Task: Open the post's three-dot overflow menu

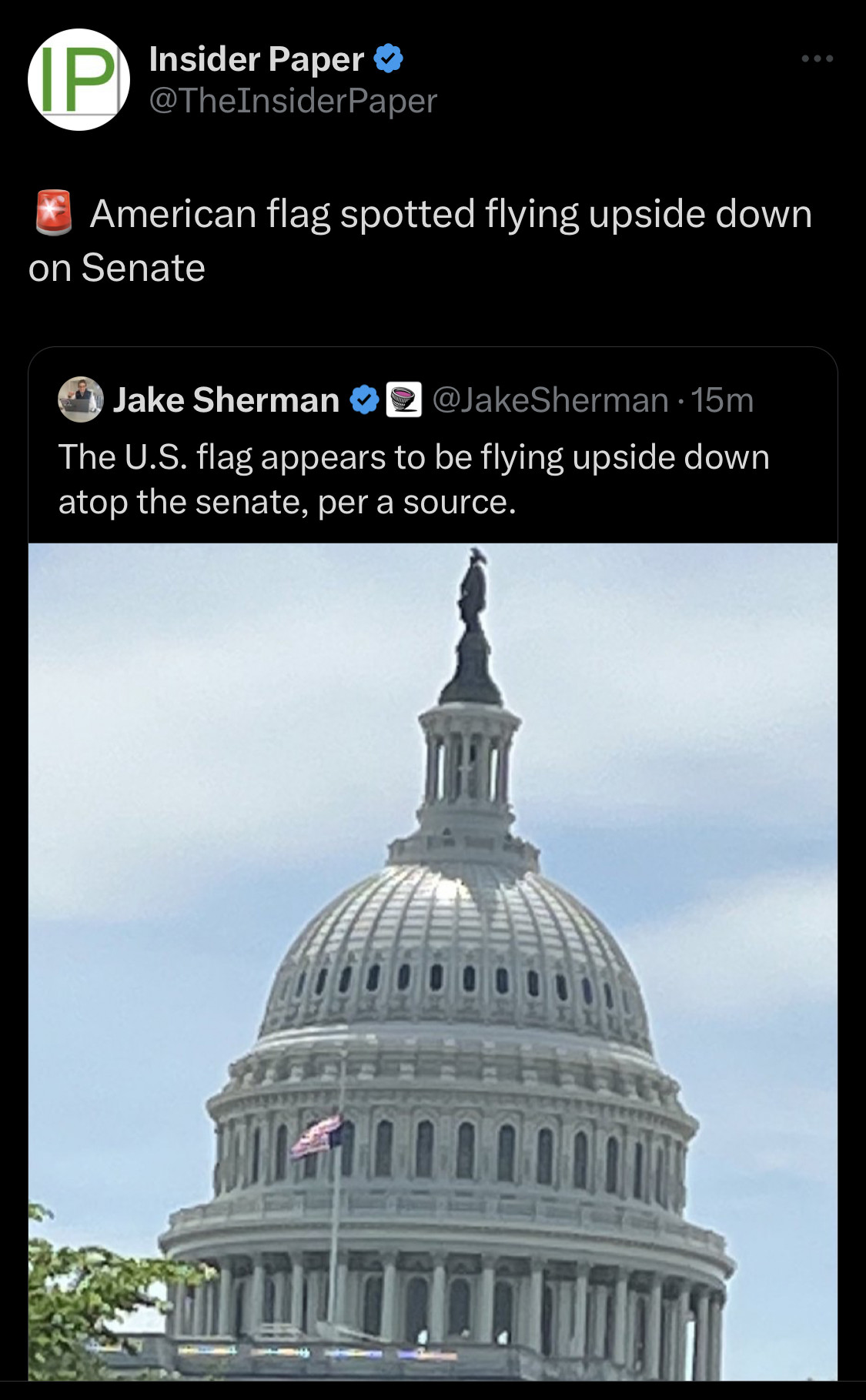Action: click(817, 58)
